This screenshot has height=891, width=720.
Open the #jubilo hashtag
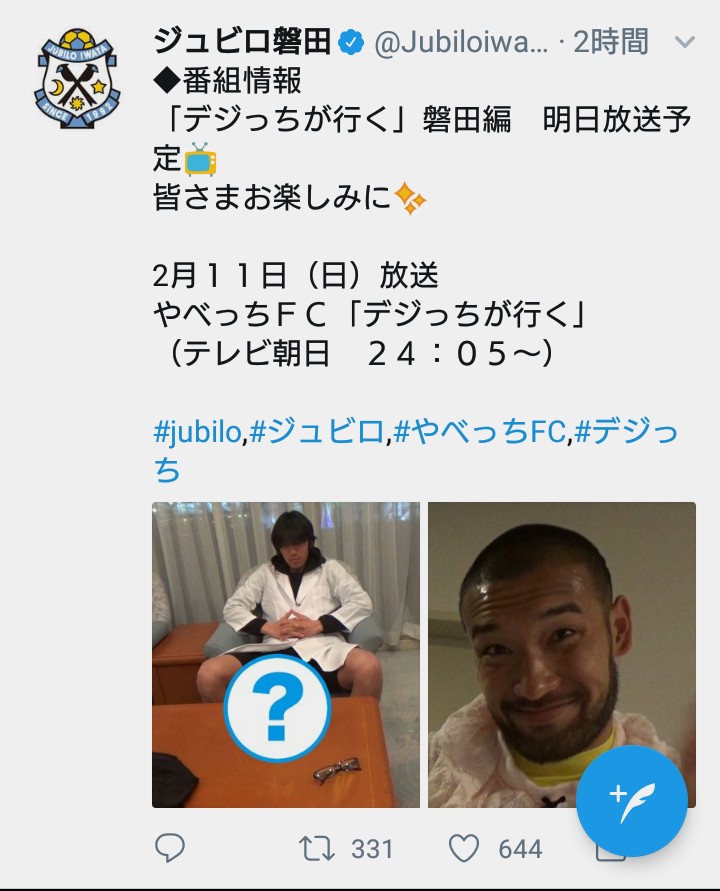[x=197, y=432]
